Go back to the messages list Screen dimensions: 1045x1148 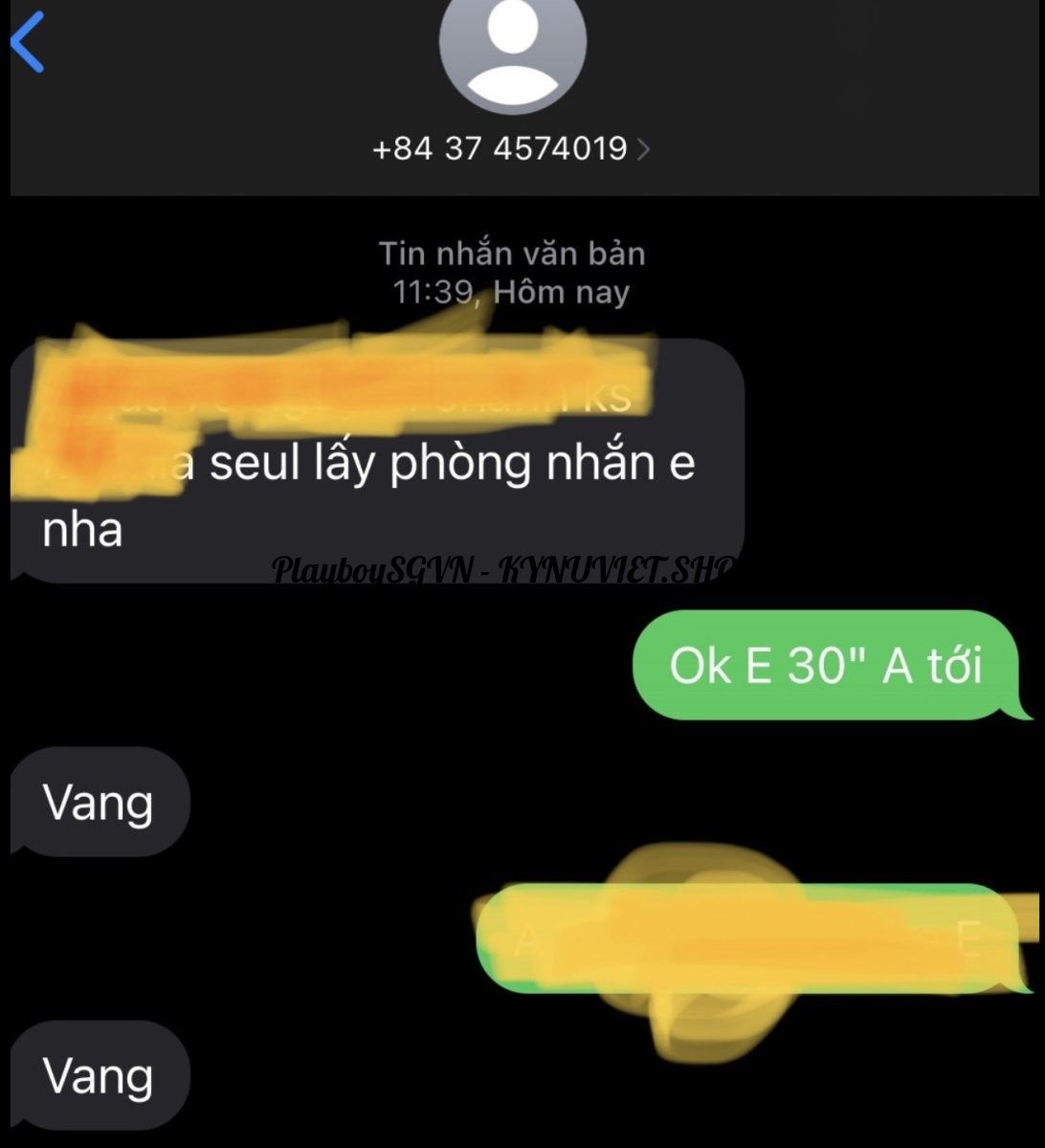[x=28, y=43]
